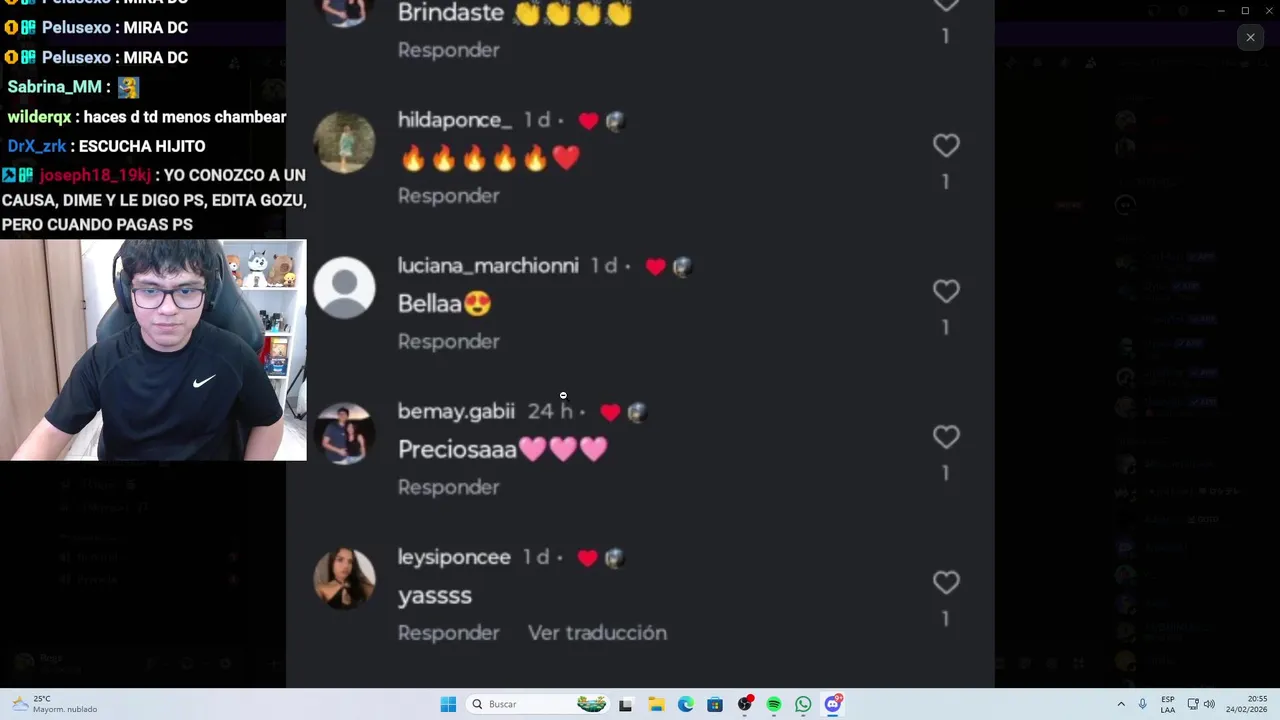Like bemay.gabii's Preciosaaa comment
This screenshot has height=720, width=1280.
tap(946, 437)
